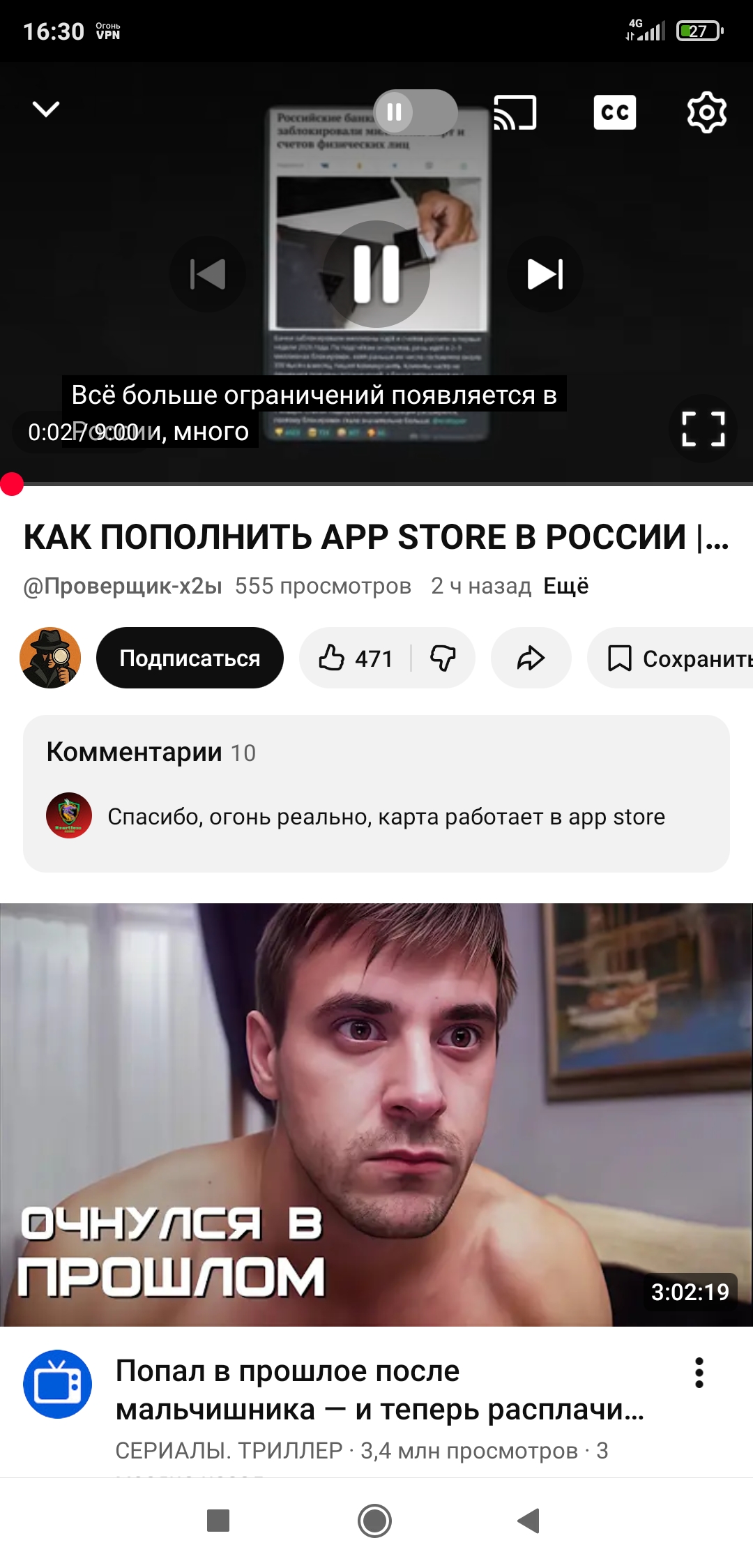Cast the video to another device
This screenshot has width=753, height=1568.
515,112
